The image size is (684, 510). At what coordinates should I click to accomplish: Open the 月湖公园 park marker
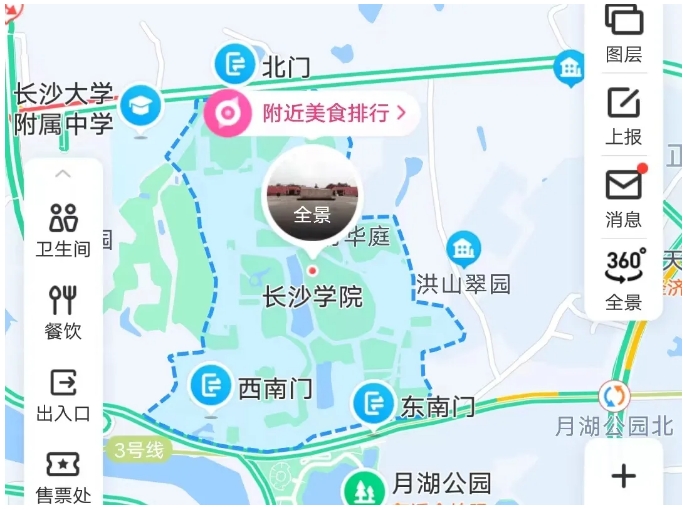click(x=364, y=488)
